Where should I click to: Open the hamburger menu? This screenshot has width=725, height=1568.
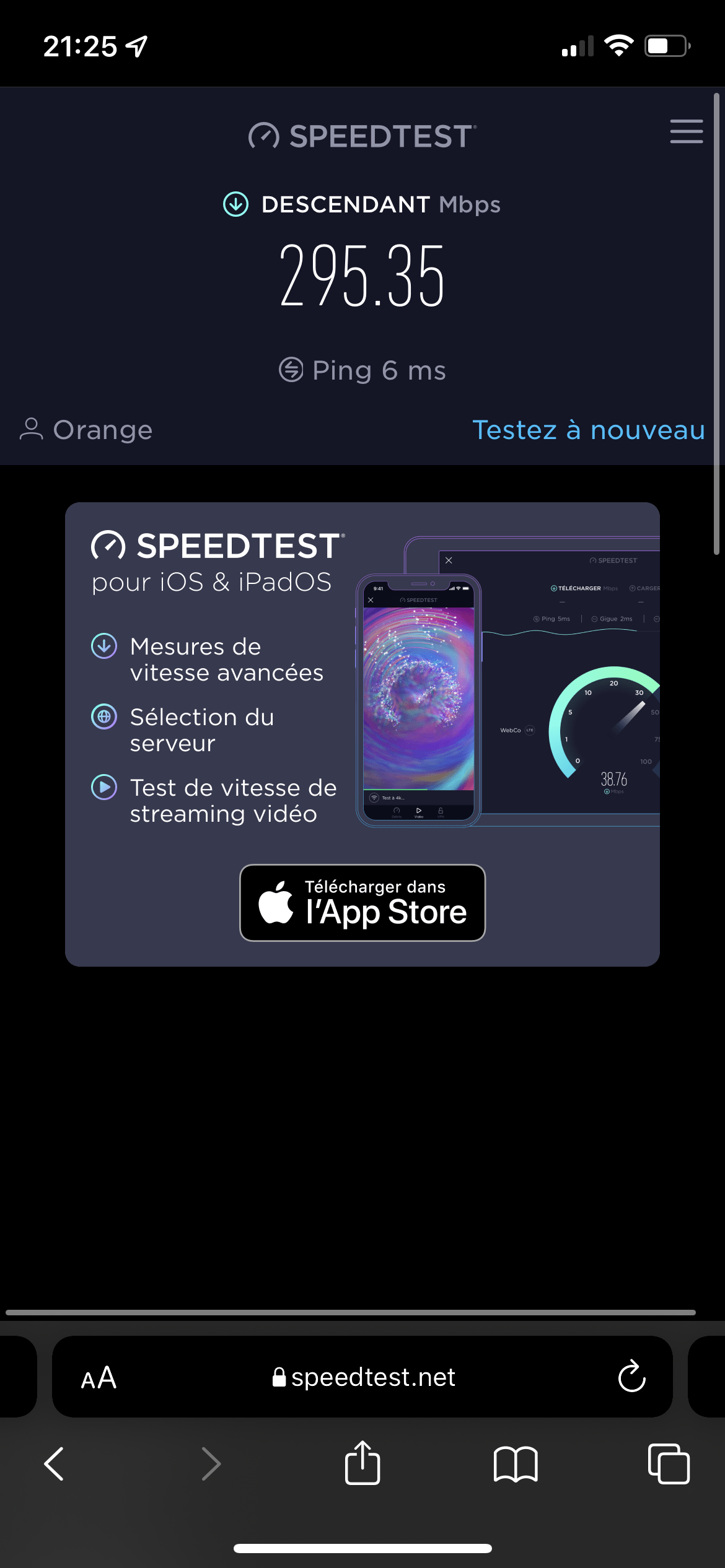tap(686, 131)
